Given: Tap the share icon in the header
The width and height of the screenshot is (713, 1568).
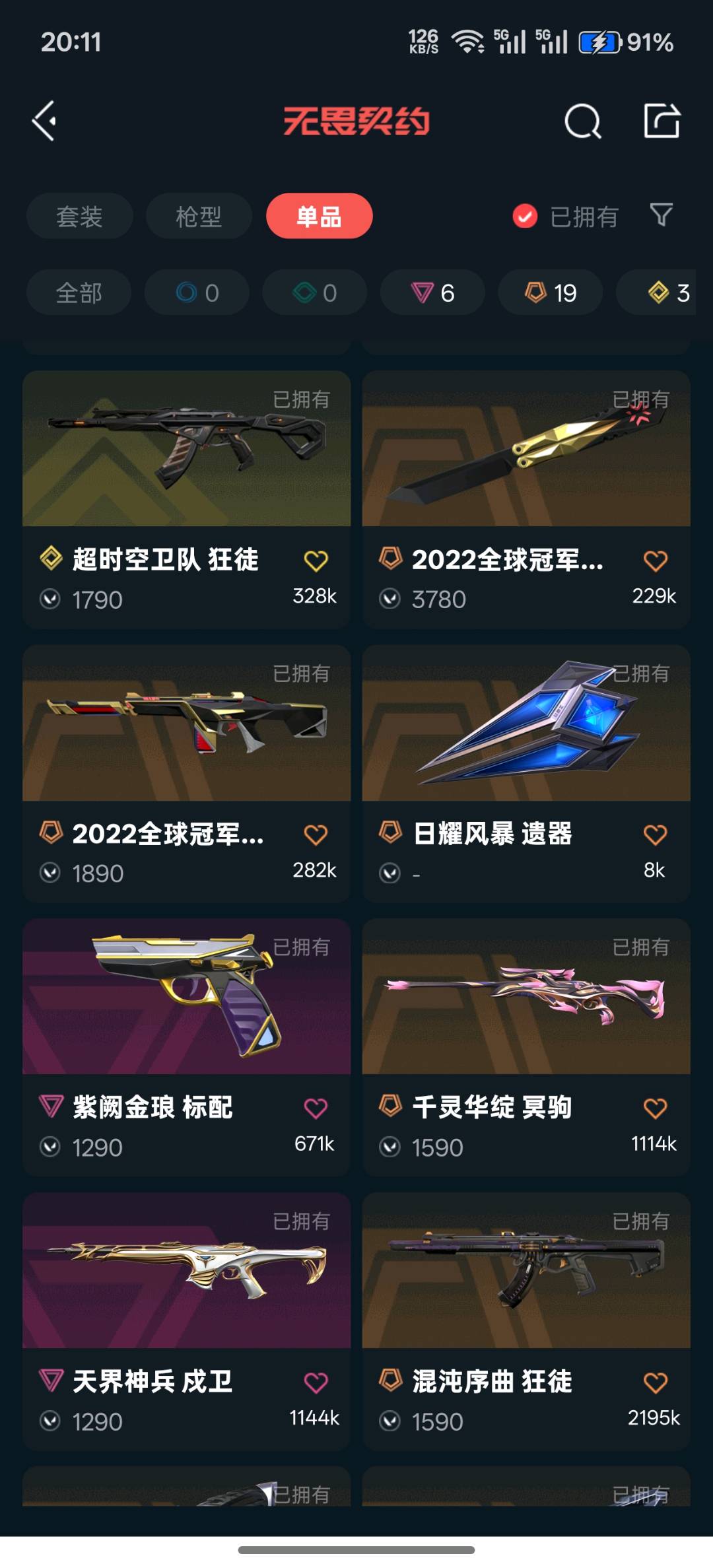Looking at the screenshot, I should (x=662, y=121).
